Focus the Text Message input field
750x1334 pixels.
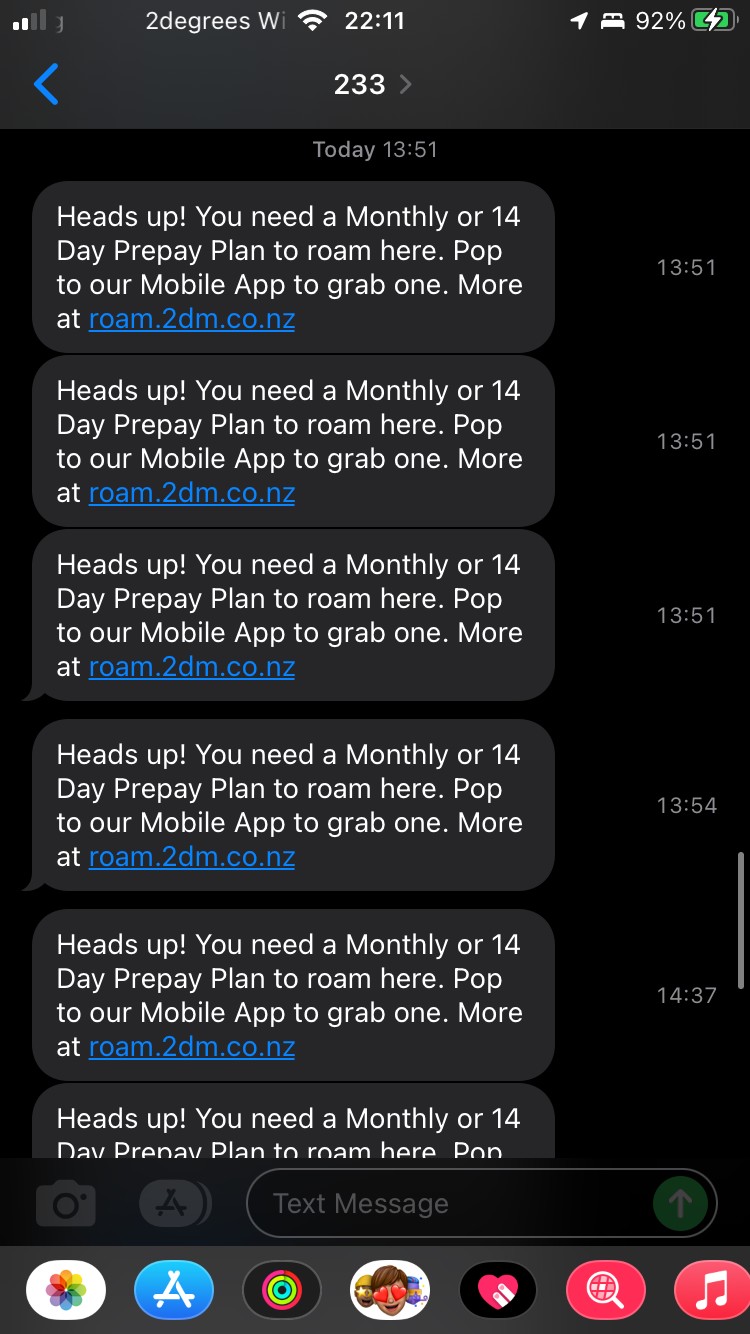coord(450,1203)
